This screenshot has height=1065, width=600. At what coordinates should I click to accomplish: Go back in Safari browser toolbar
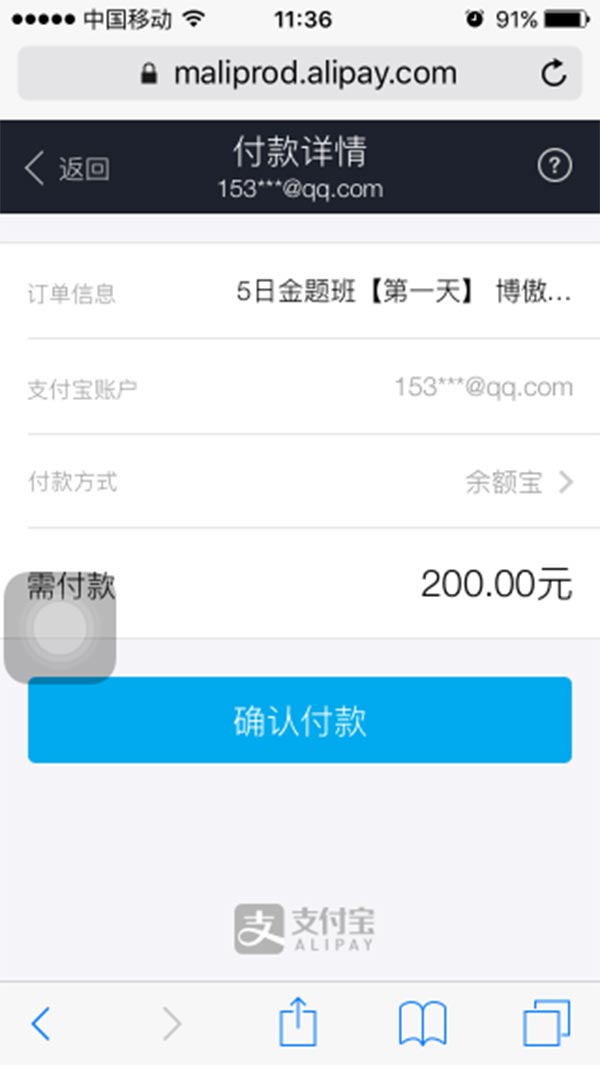(40, 1024)
